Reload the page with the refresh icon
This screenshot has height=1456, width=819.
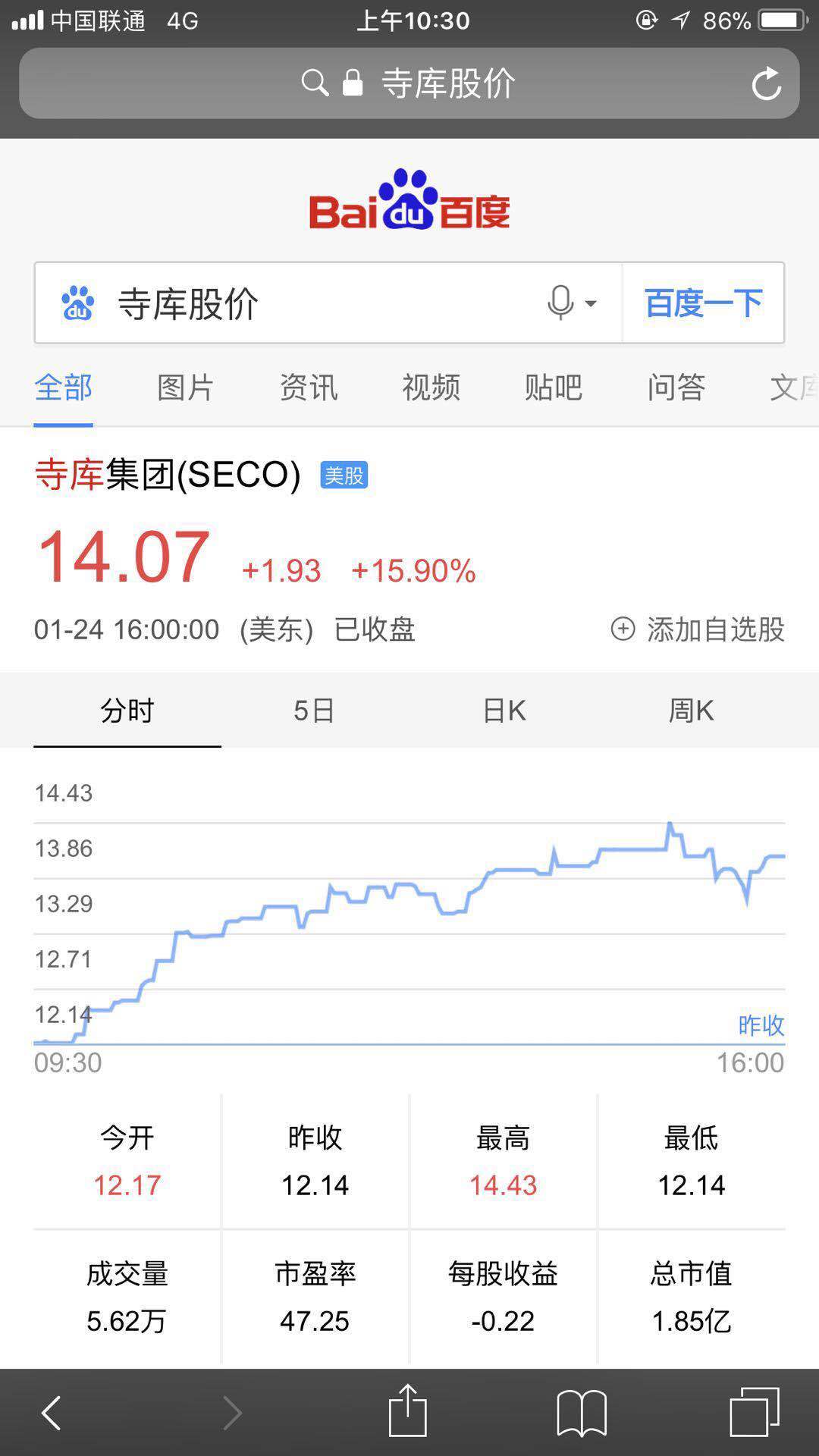(766, 83)
